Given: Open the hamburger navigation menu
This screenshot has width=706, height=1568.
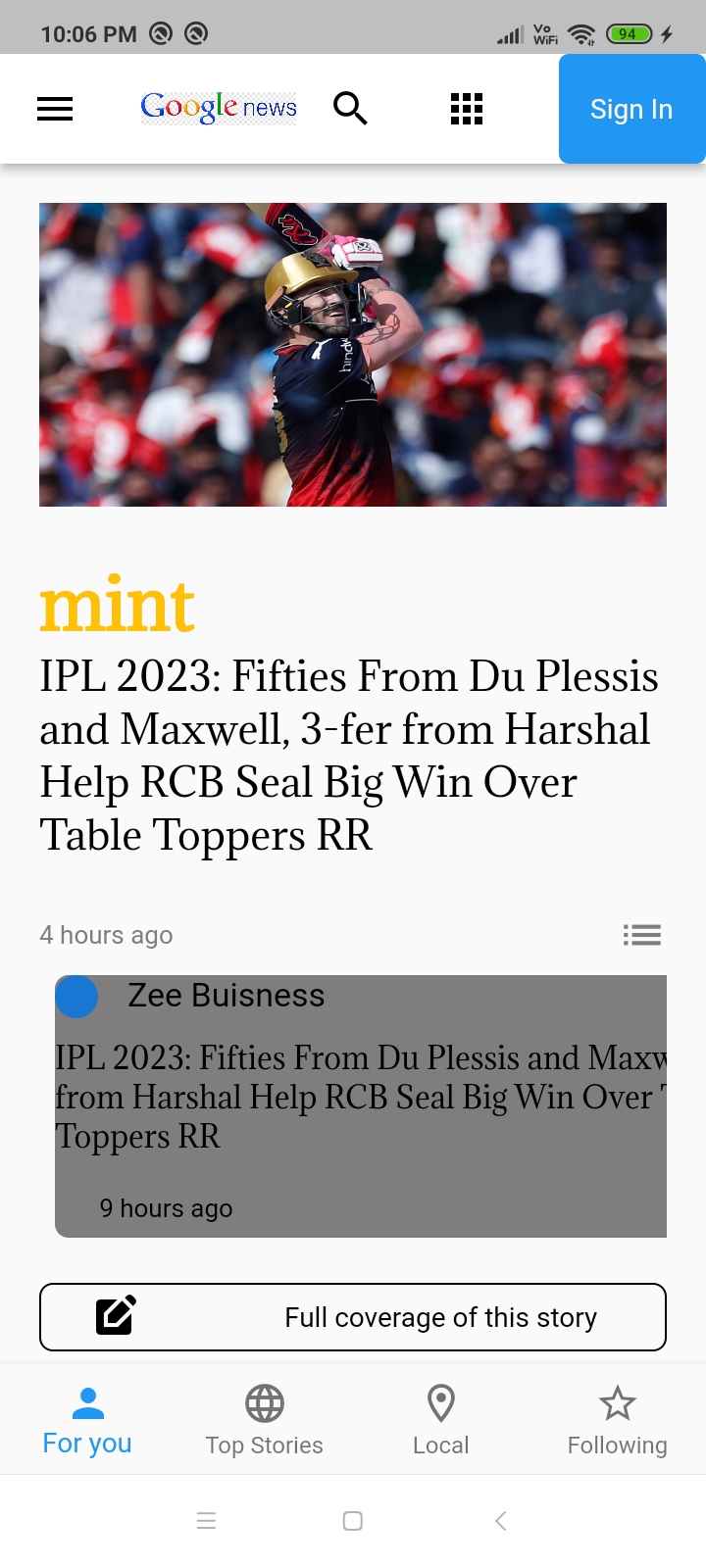Looking at the screenshot, I should [55, 109].
